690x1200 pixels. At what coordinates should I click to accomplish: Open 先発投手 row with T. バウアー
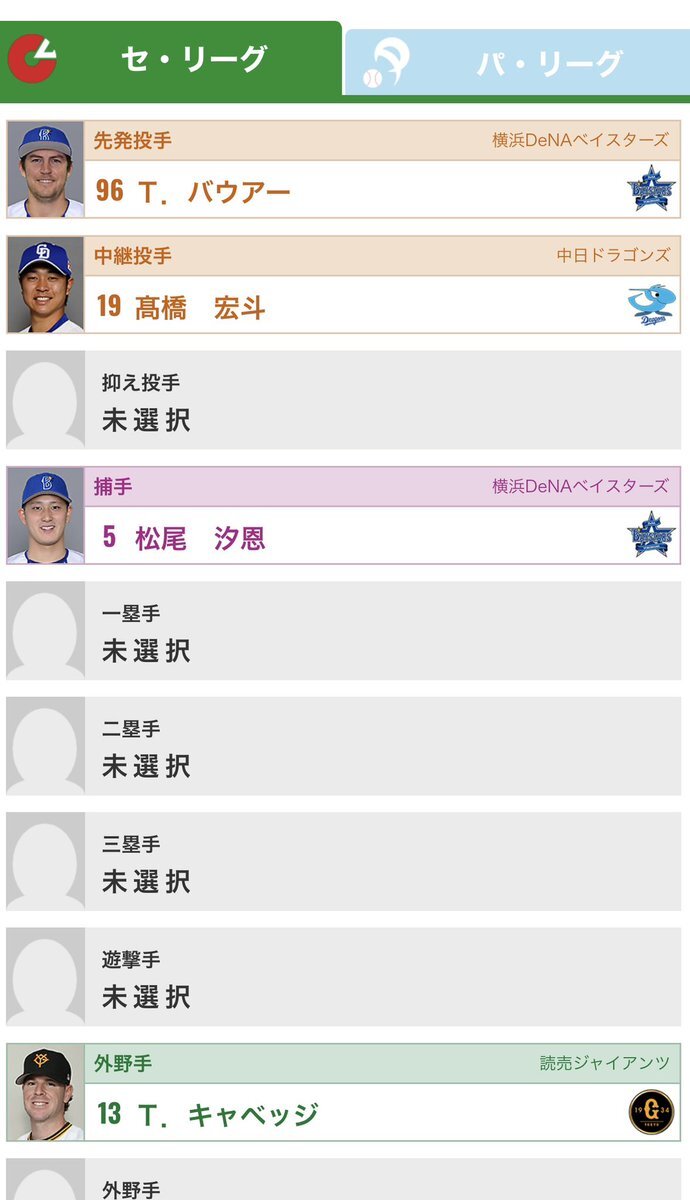coord(344,170)
